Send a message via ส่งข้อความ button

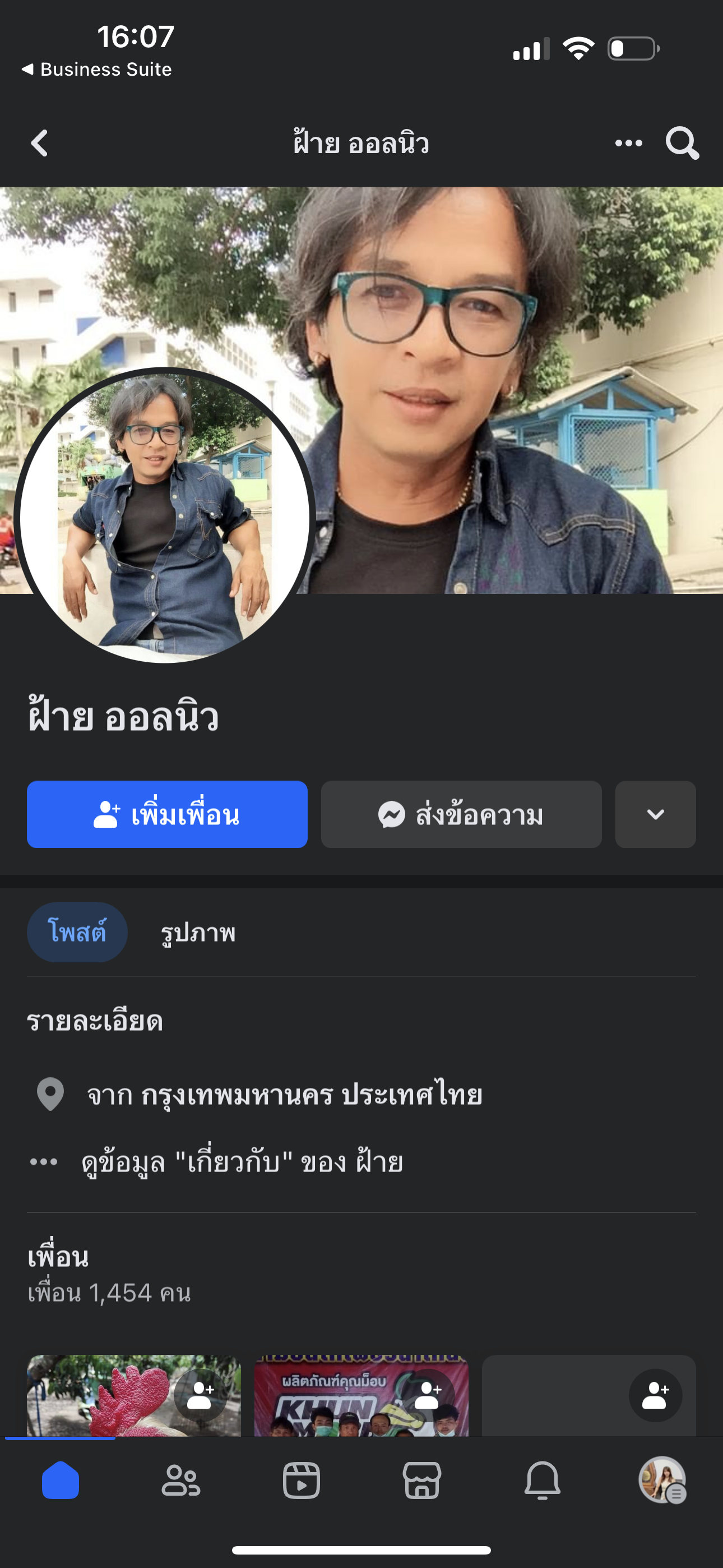(x=461, y=814)
